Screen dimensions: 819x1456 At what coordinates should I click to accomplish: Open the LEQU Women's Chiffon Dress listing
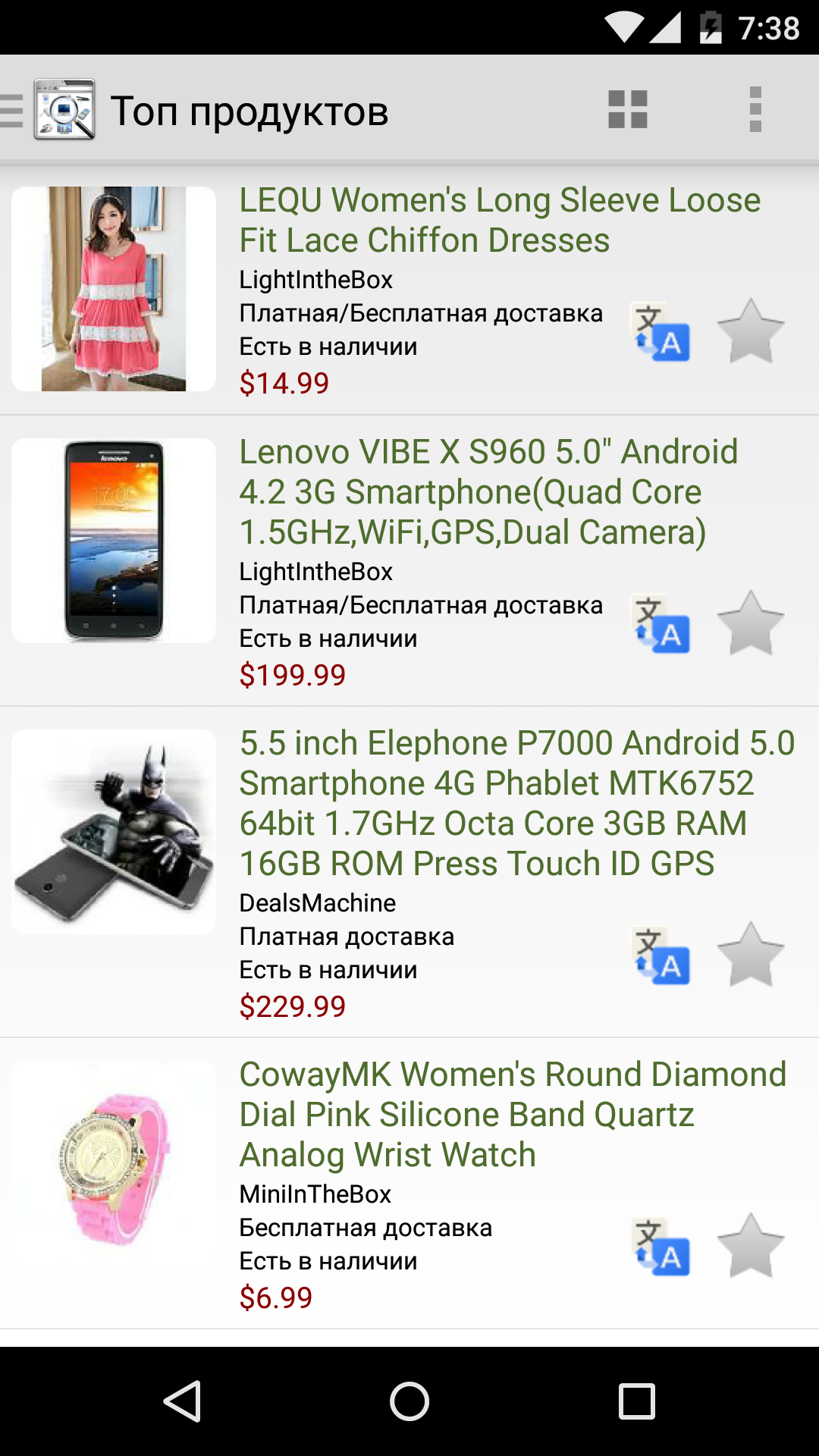409,289
